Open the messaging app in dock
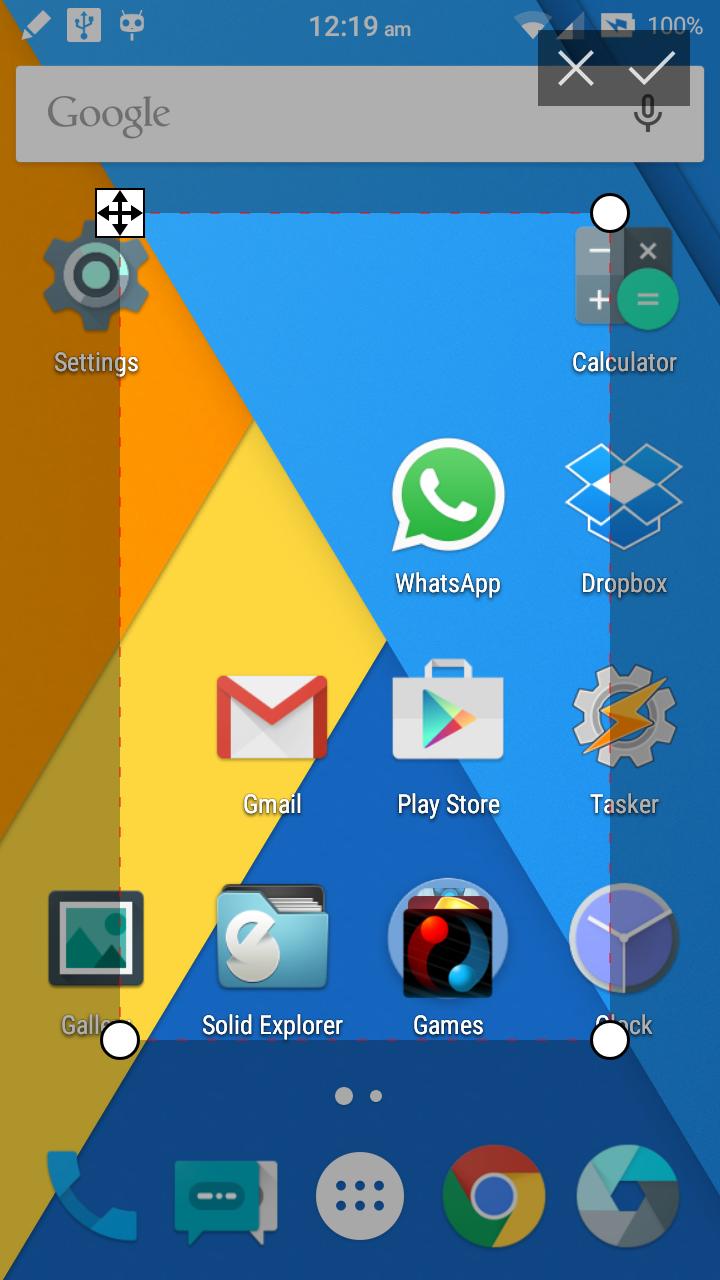The width and height of the screenshot is (720, 1280). (225, 1198)
